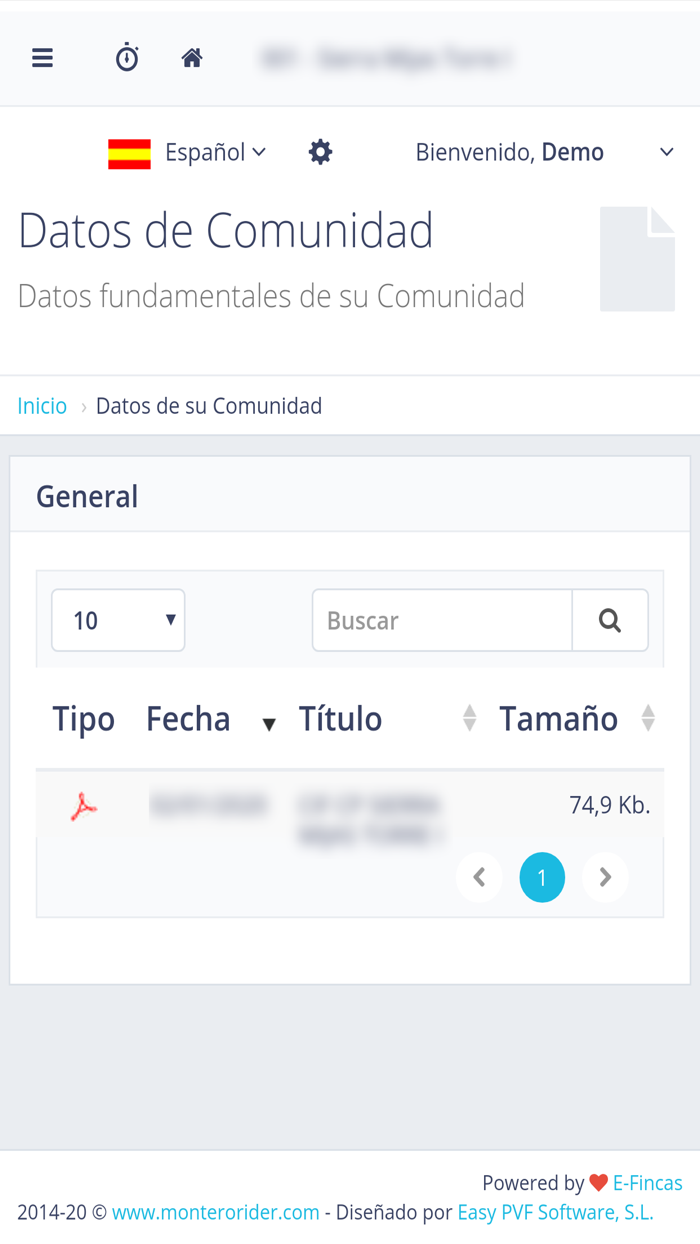Visit the E-Fincas link
The height and width of the screenshot is (1244, 700).
click(647, 1183)
